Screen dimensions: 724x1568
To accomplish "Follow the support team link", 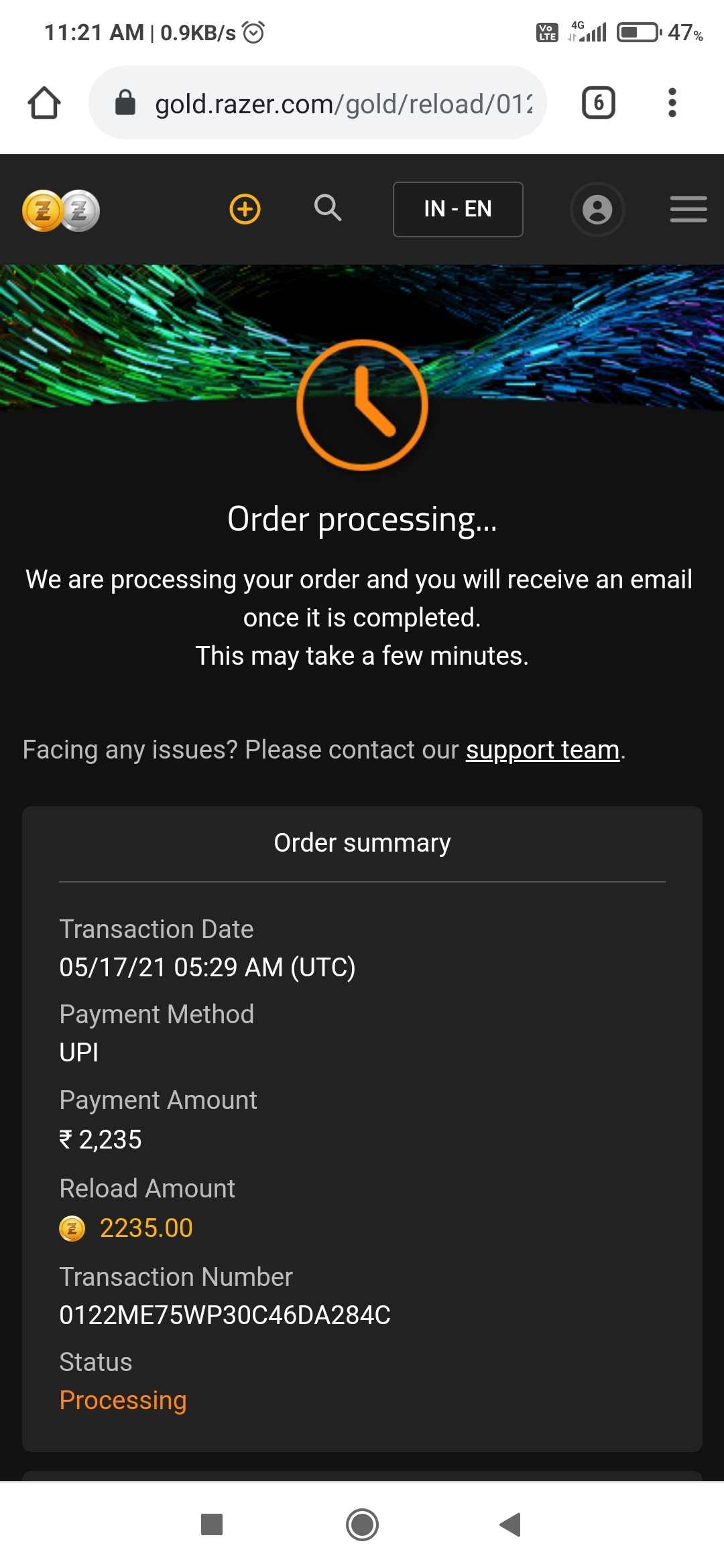I will click(542, 750).
